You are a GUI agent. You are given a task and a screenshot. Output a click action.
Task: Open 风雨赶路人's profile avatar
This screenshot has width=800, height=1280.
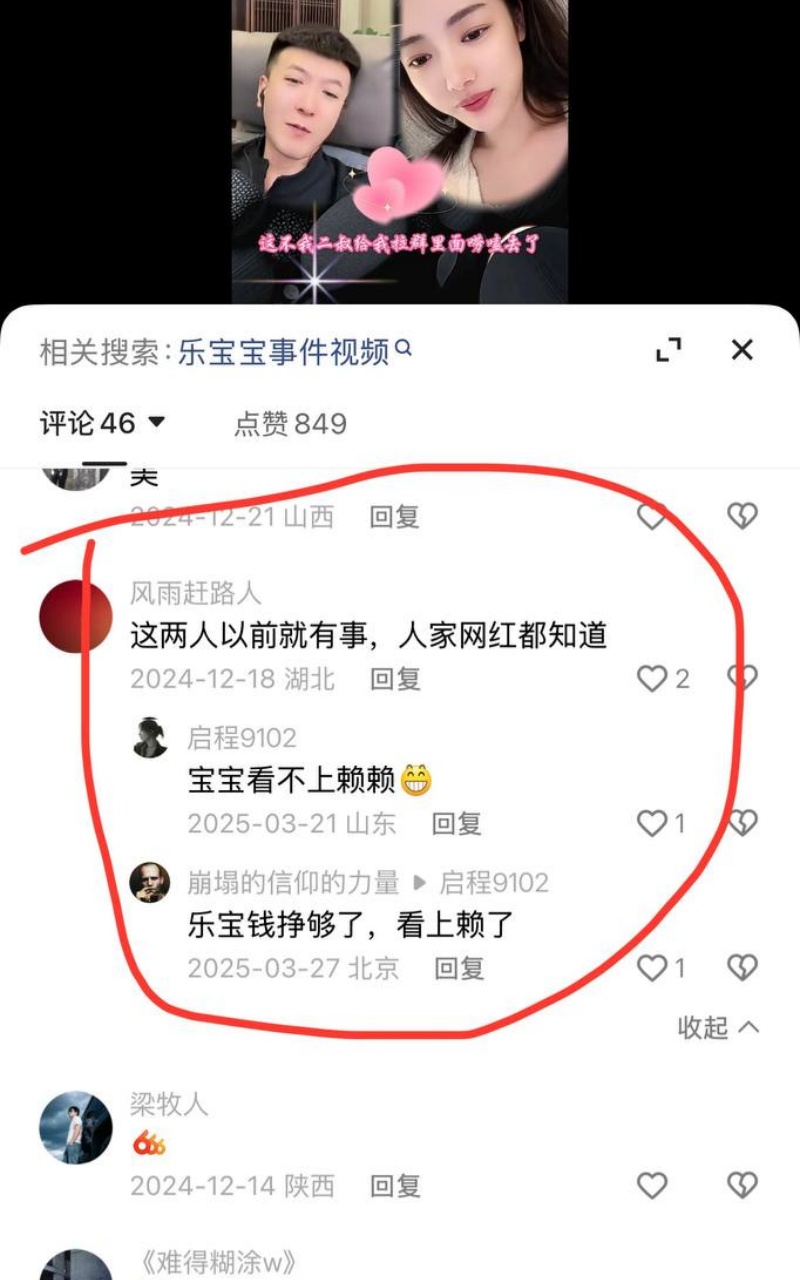(76, 616)
